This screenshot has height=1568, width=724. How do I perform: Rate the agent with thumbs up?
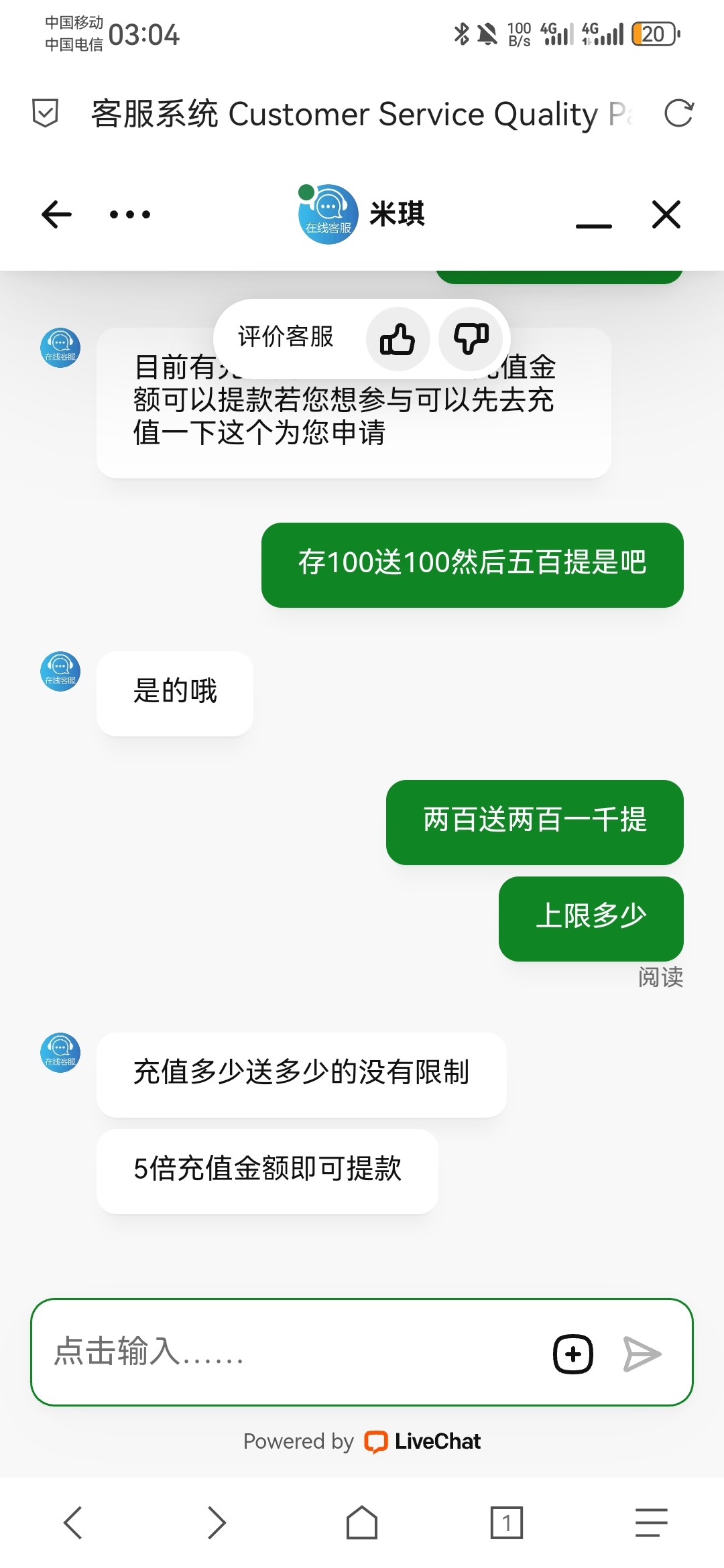pyautogui.click(x=398, y=339)
